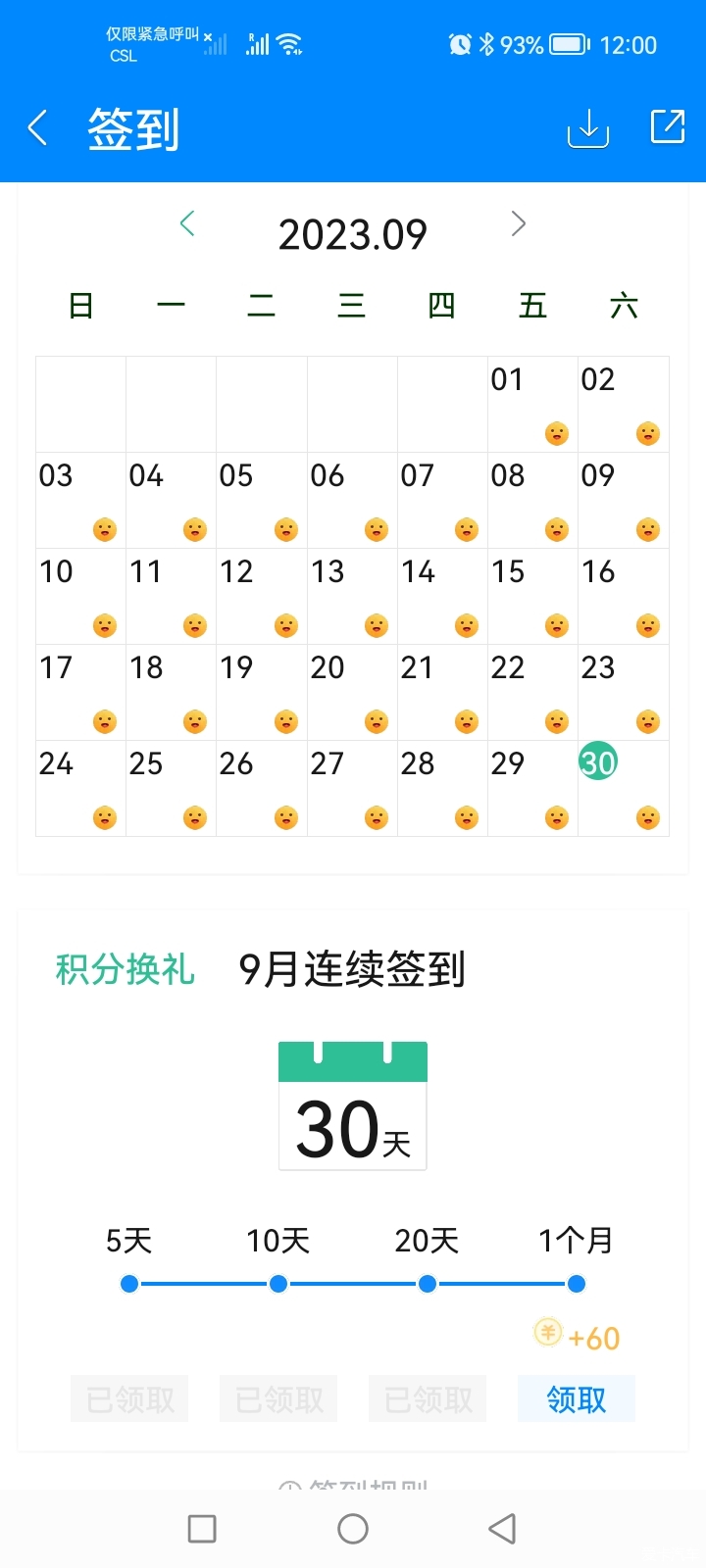706x1568 pixels.
Task: Share the sign-in page via the export icon
Action: click(x=668, y=126)
